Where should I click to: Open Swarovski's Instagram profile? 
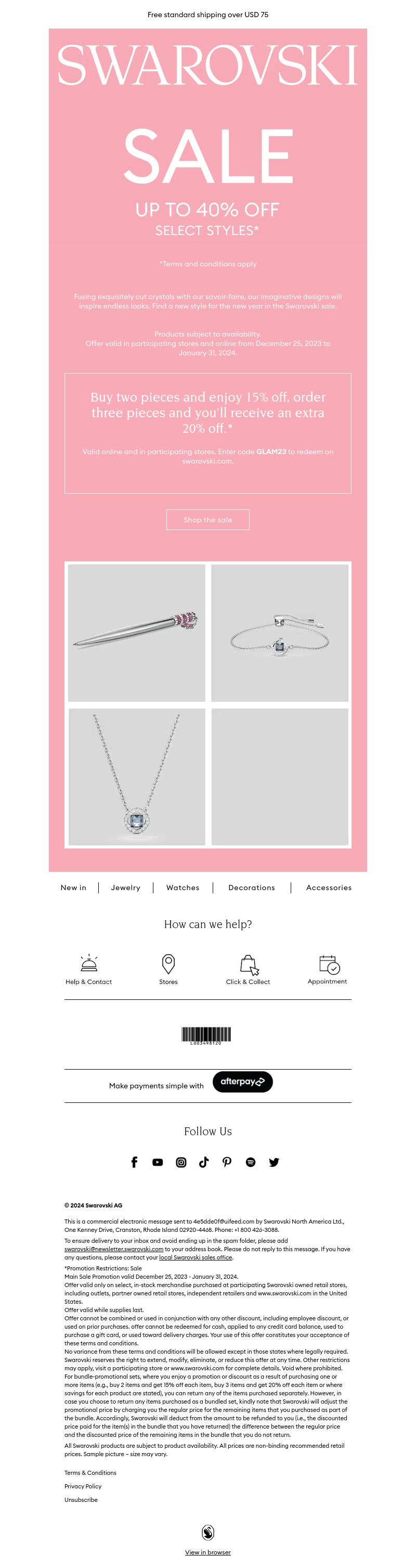pos(180,1162)
